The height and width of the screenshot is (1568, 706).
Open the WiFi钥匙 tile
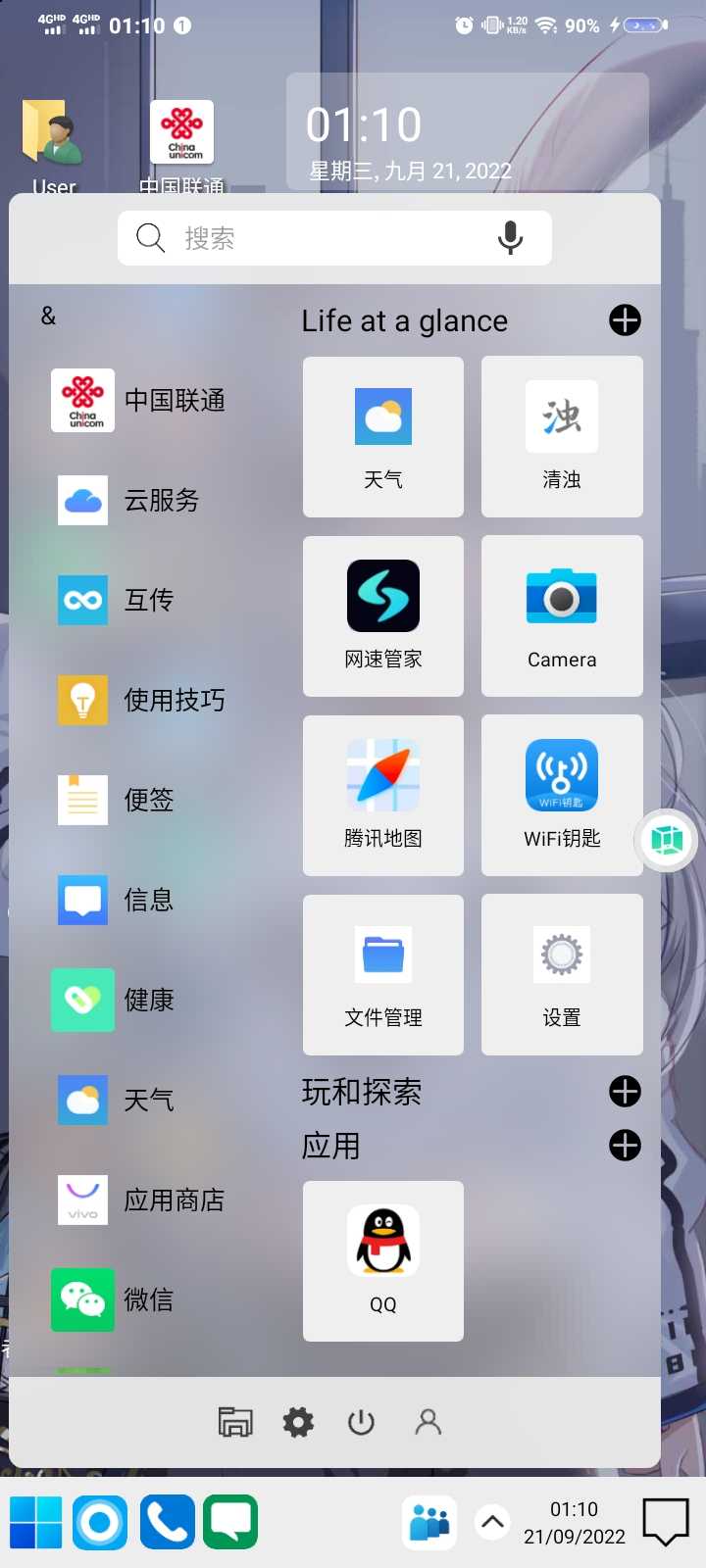[x=562, y=796]
